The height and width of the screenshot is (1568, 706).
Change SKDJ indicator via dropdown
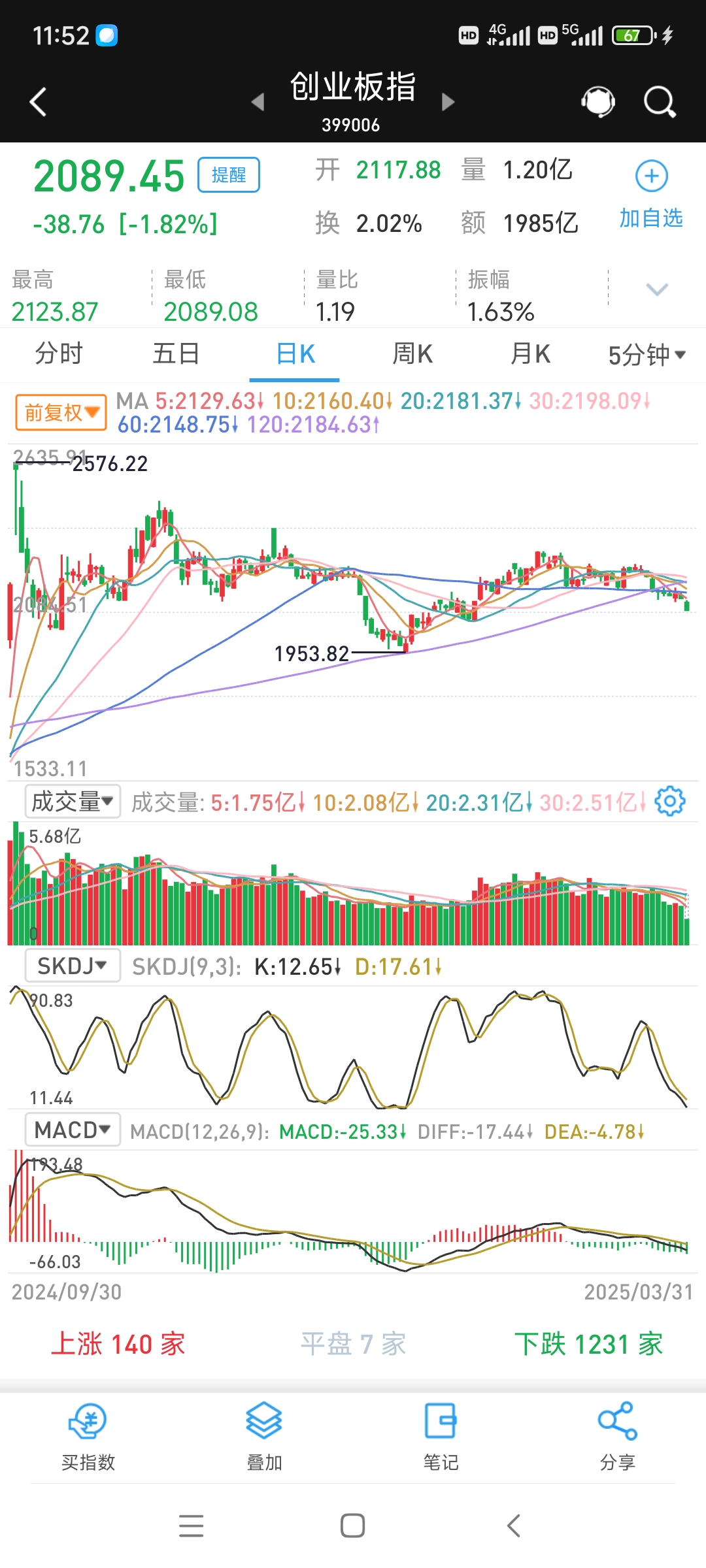tap(72, 965)
